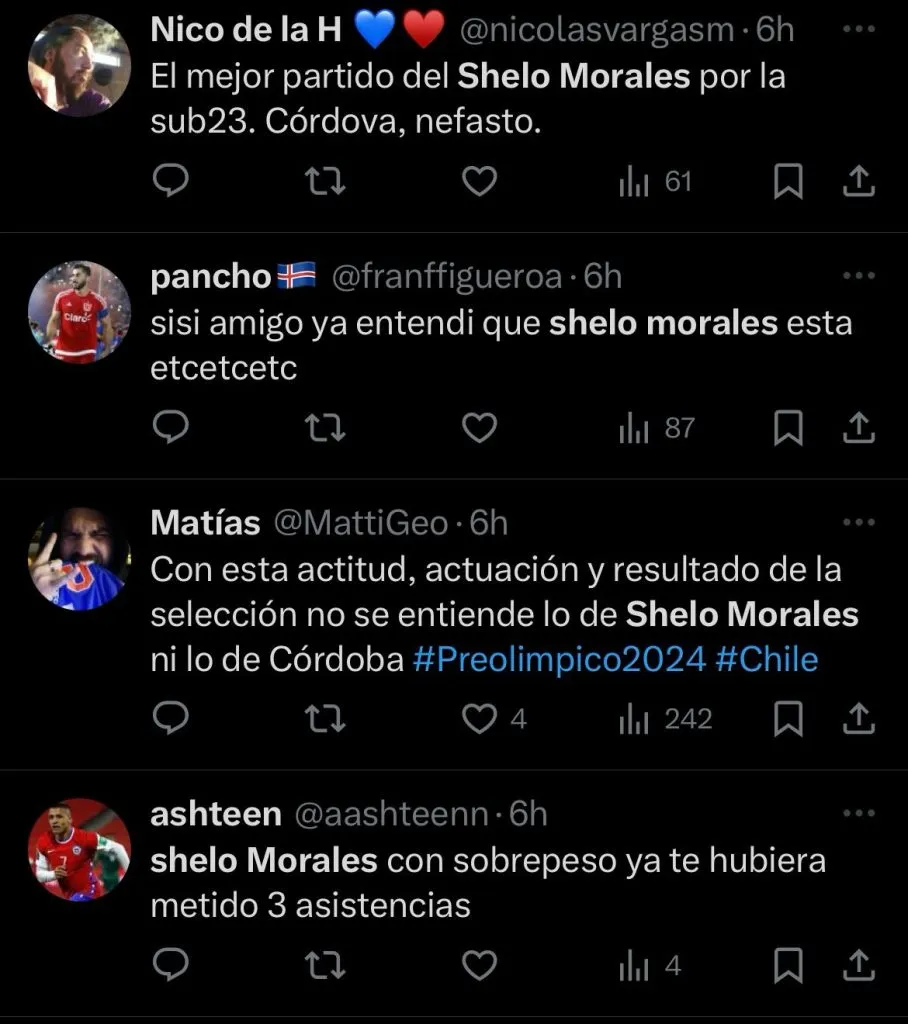Open pancho's profile picture
The width and height of the screenshot is (908, 1024).
[x=79, y=312]
